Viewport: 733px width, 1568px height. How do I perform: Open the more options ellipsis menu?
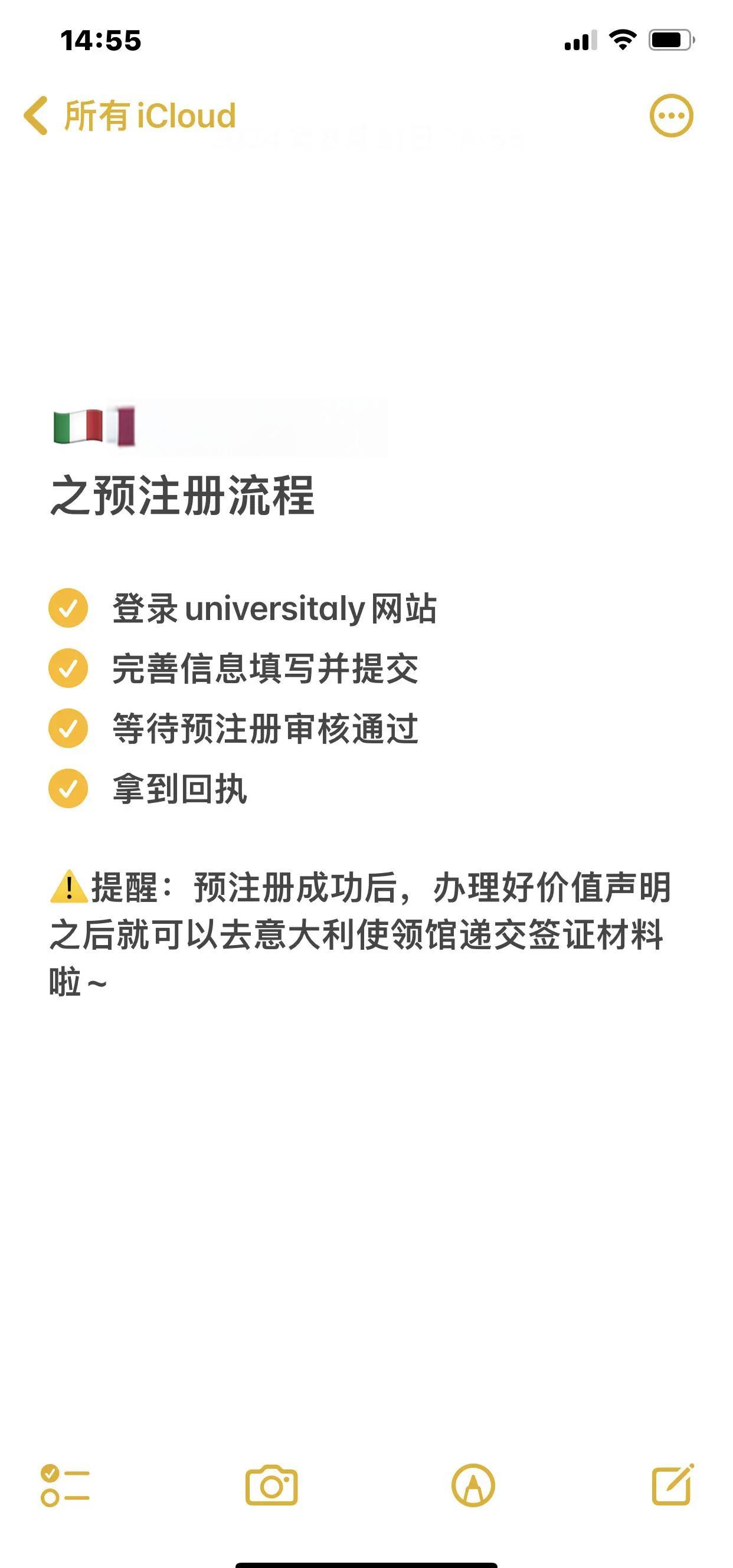tap(671, 116)
